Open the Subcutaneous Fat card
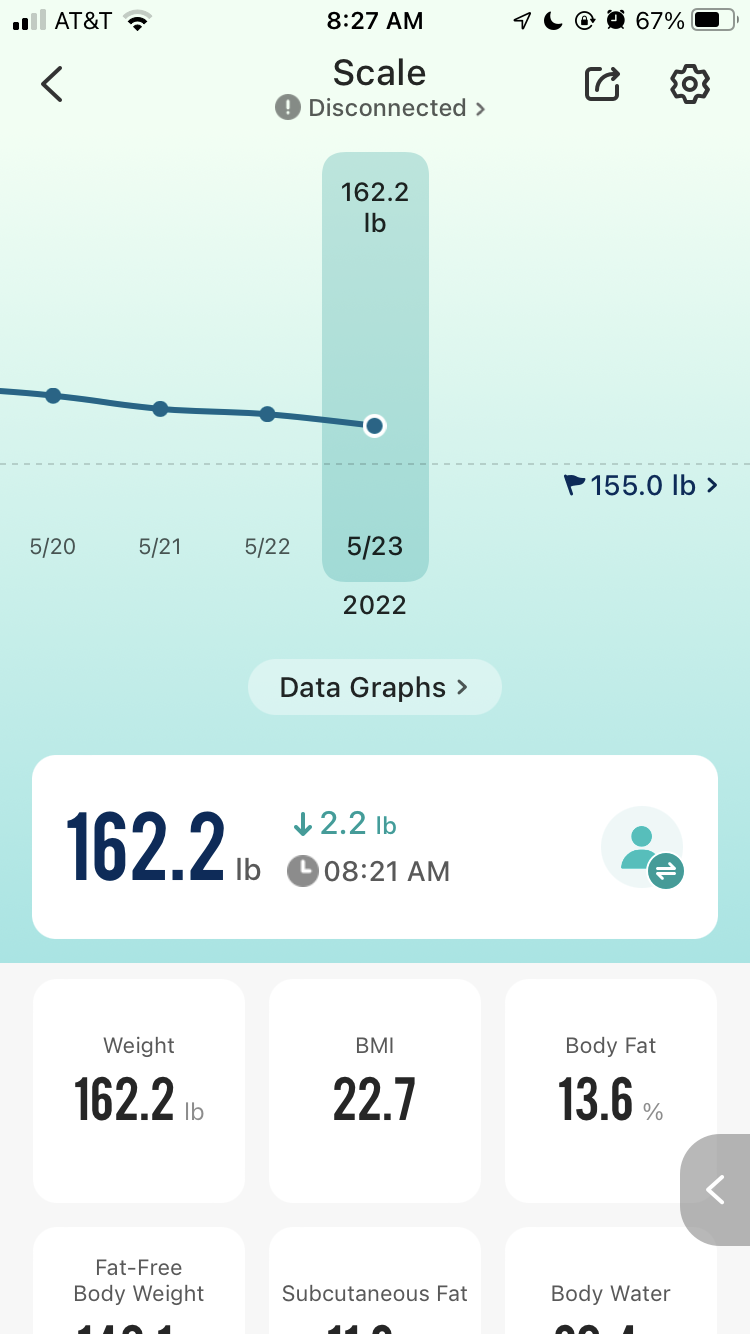 pos(375,1281)
